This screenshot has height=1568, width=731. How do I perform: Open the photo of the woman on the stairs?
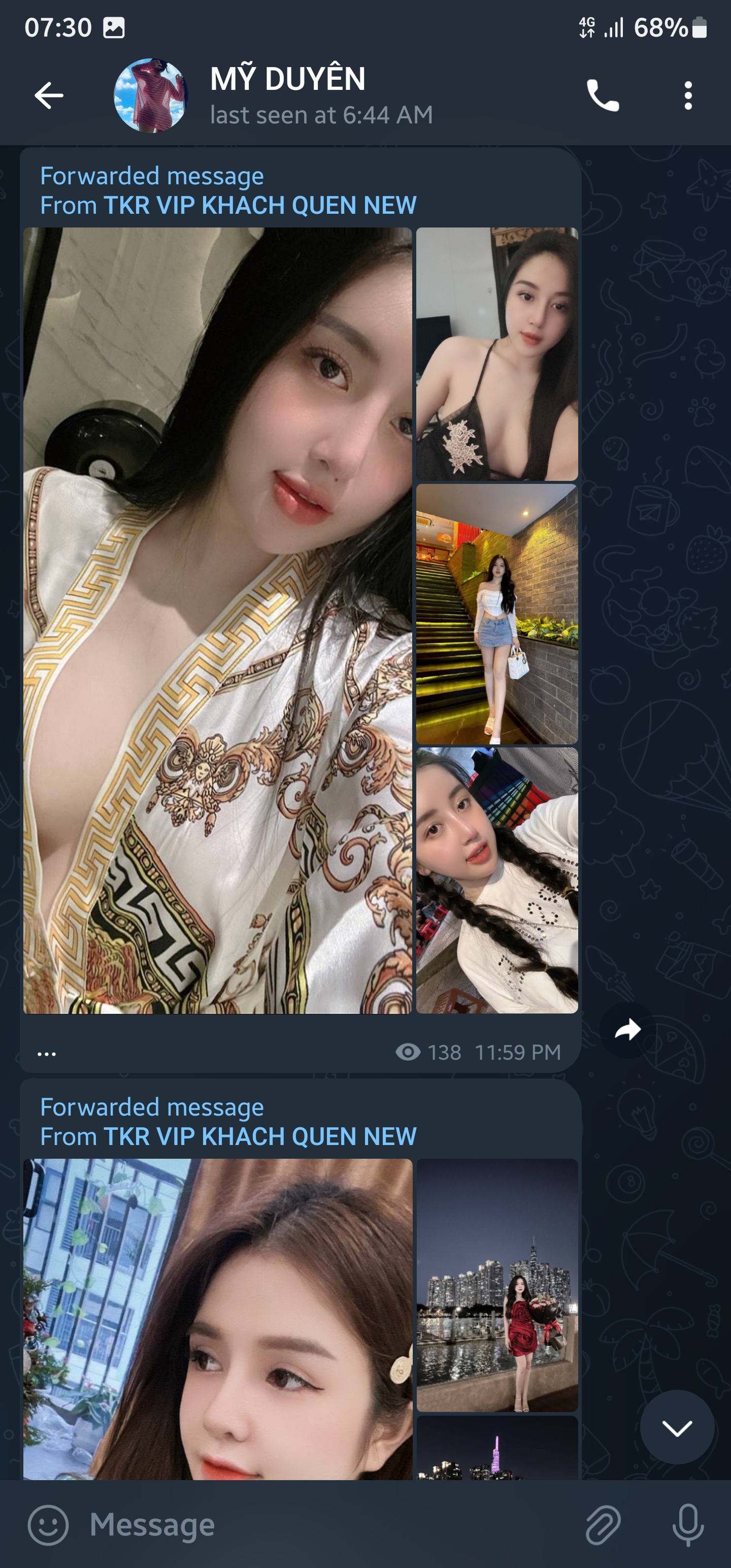point(496,613)
